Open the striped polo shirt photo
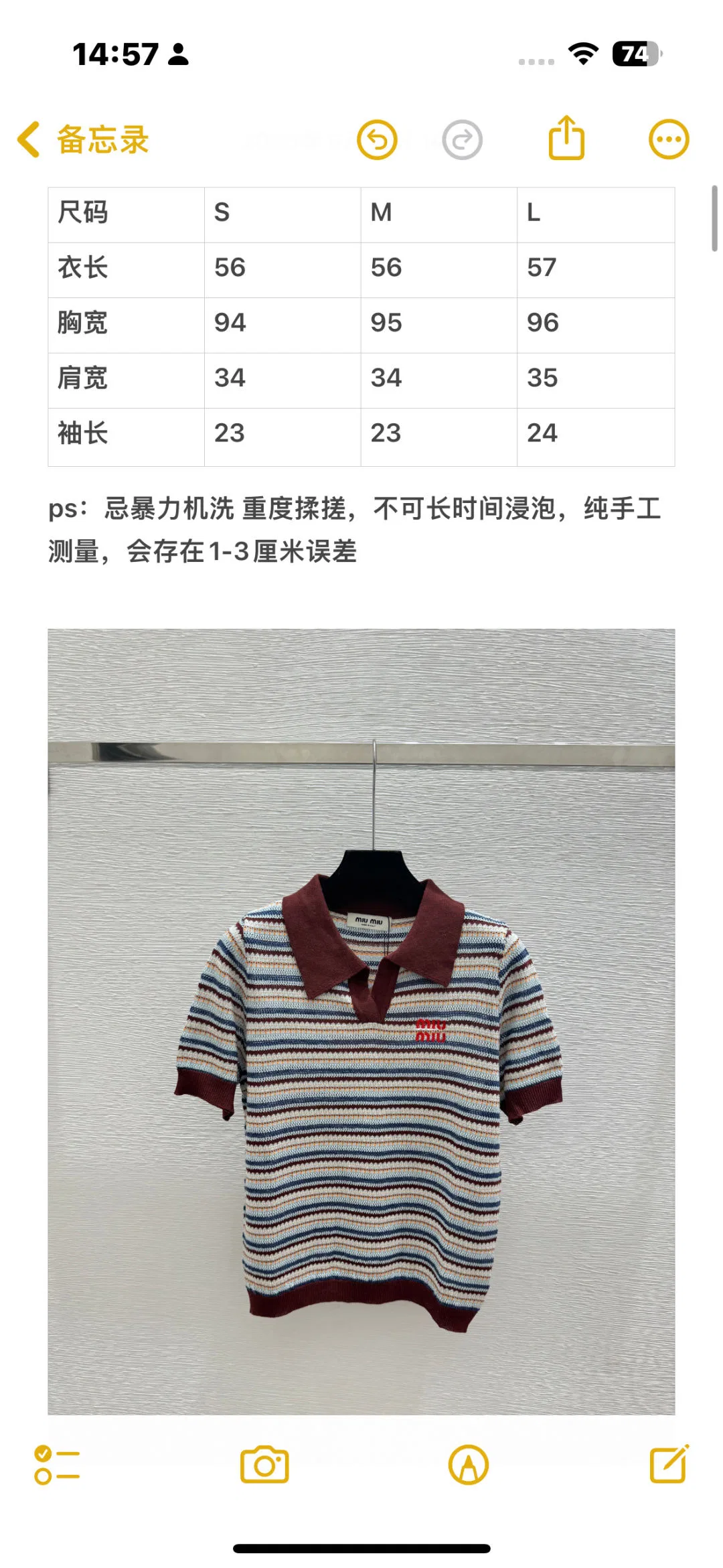Image resolution: width=723 pixels, height=1568 pixels. 361,1021
